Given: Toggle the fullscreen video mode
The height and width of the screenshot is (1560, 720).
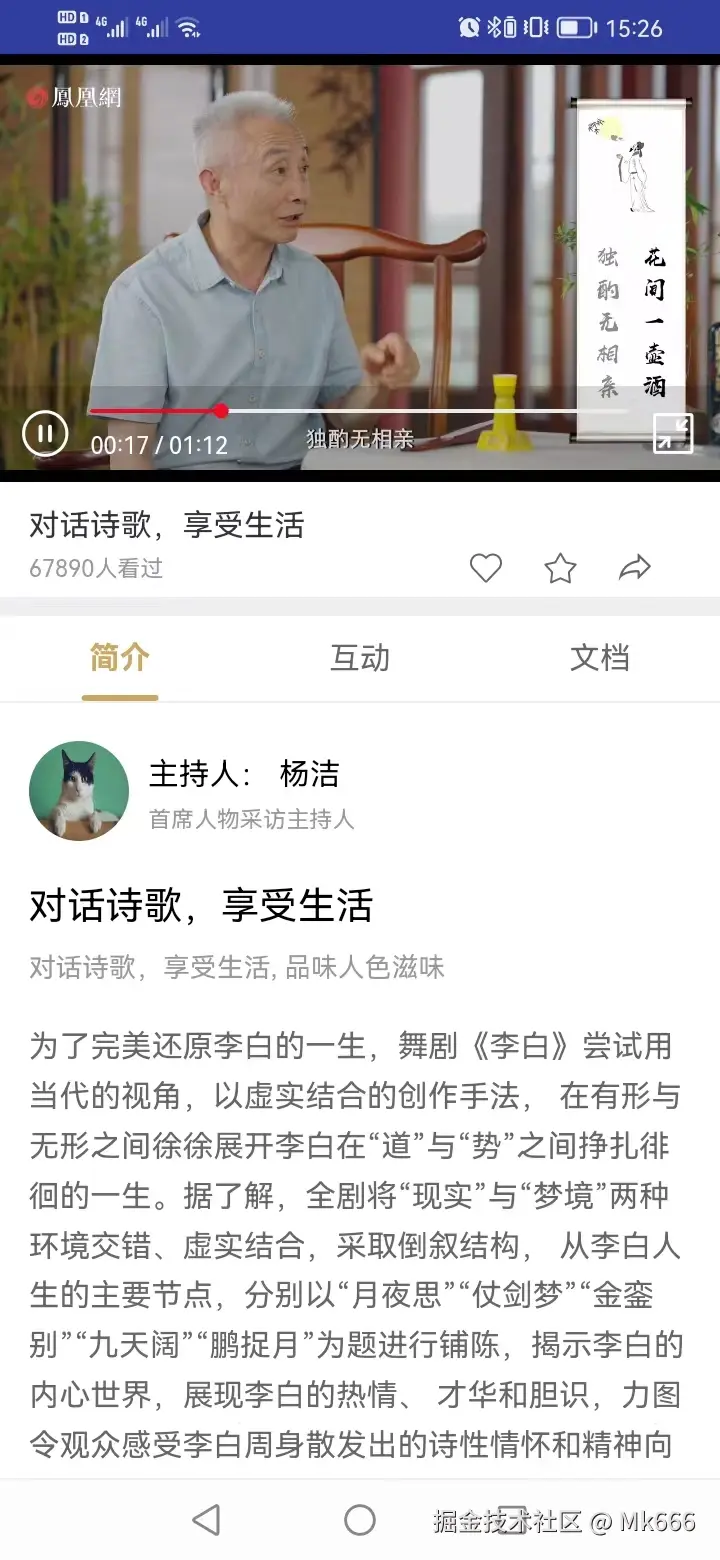Looking at the screenshot, I should point(673,434).
